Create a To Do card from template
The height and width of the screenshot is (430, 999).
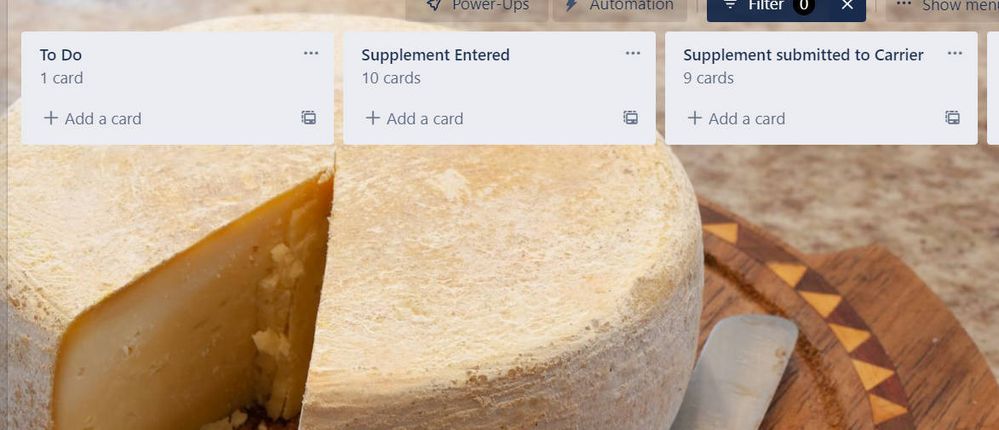click(x=309, y=117)
